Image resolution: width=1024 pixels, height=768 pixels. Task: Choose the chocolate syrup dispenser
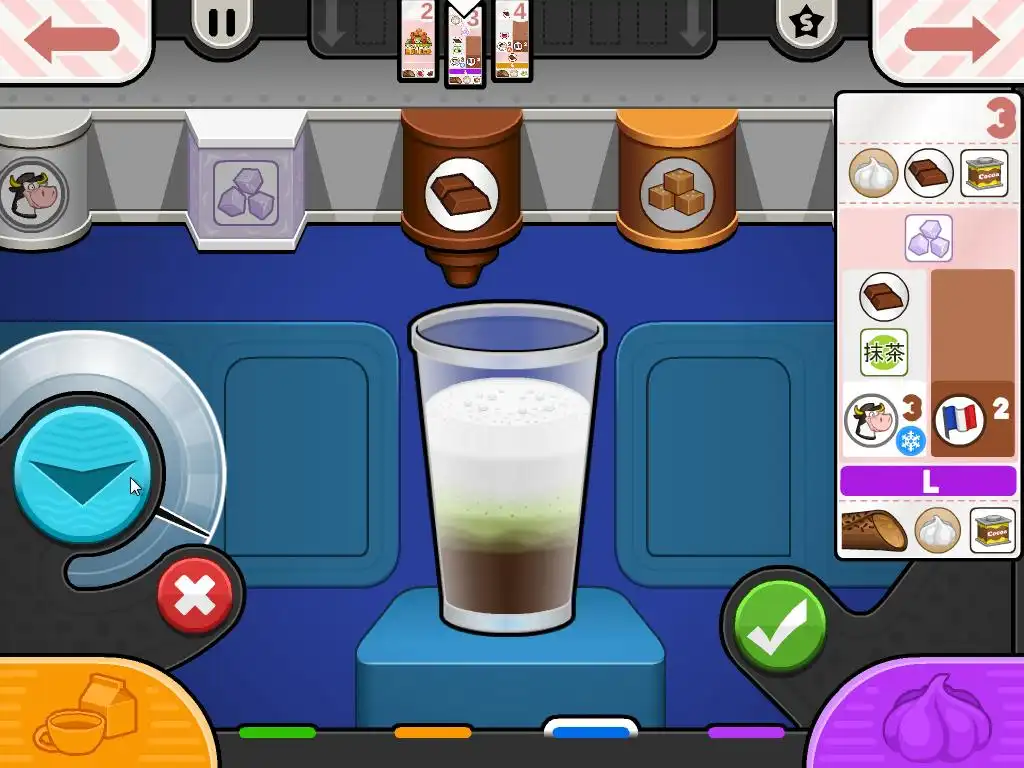pyautogui.click(x=461, y=188)
